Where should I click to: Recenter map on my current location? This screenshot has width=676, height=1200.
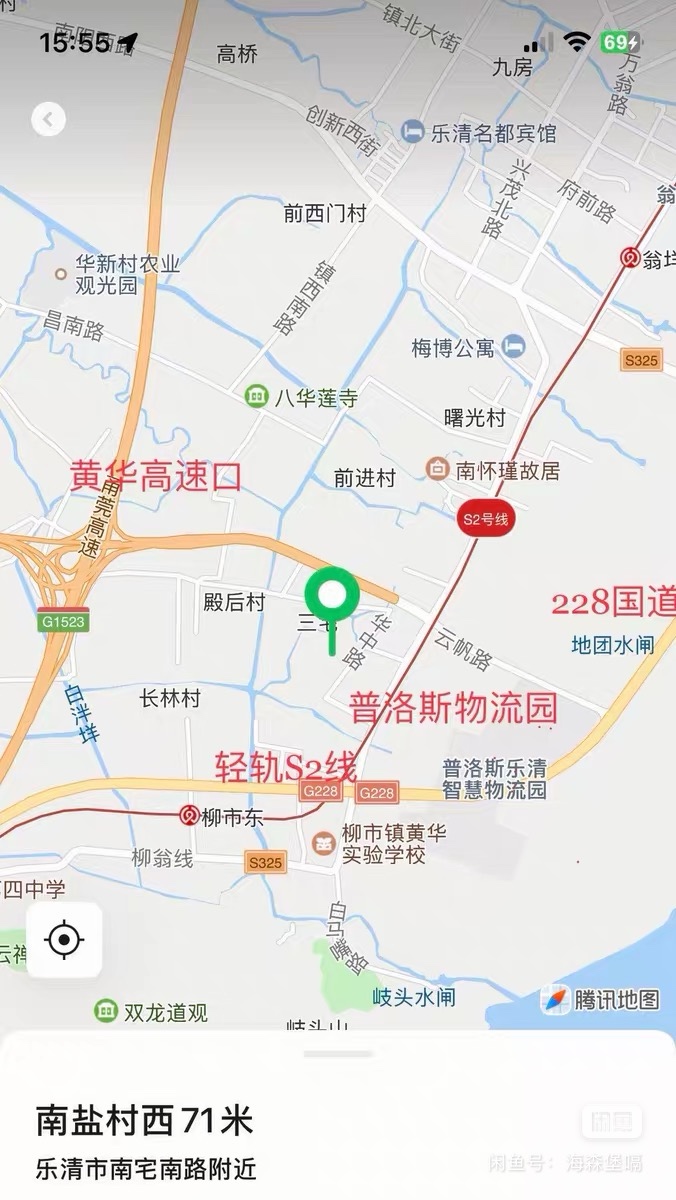(x=64, y=940)
